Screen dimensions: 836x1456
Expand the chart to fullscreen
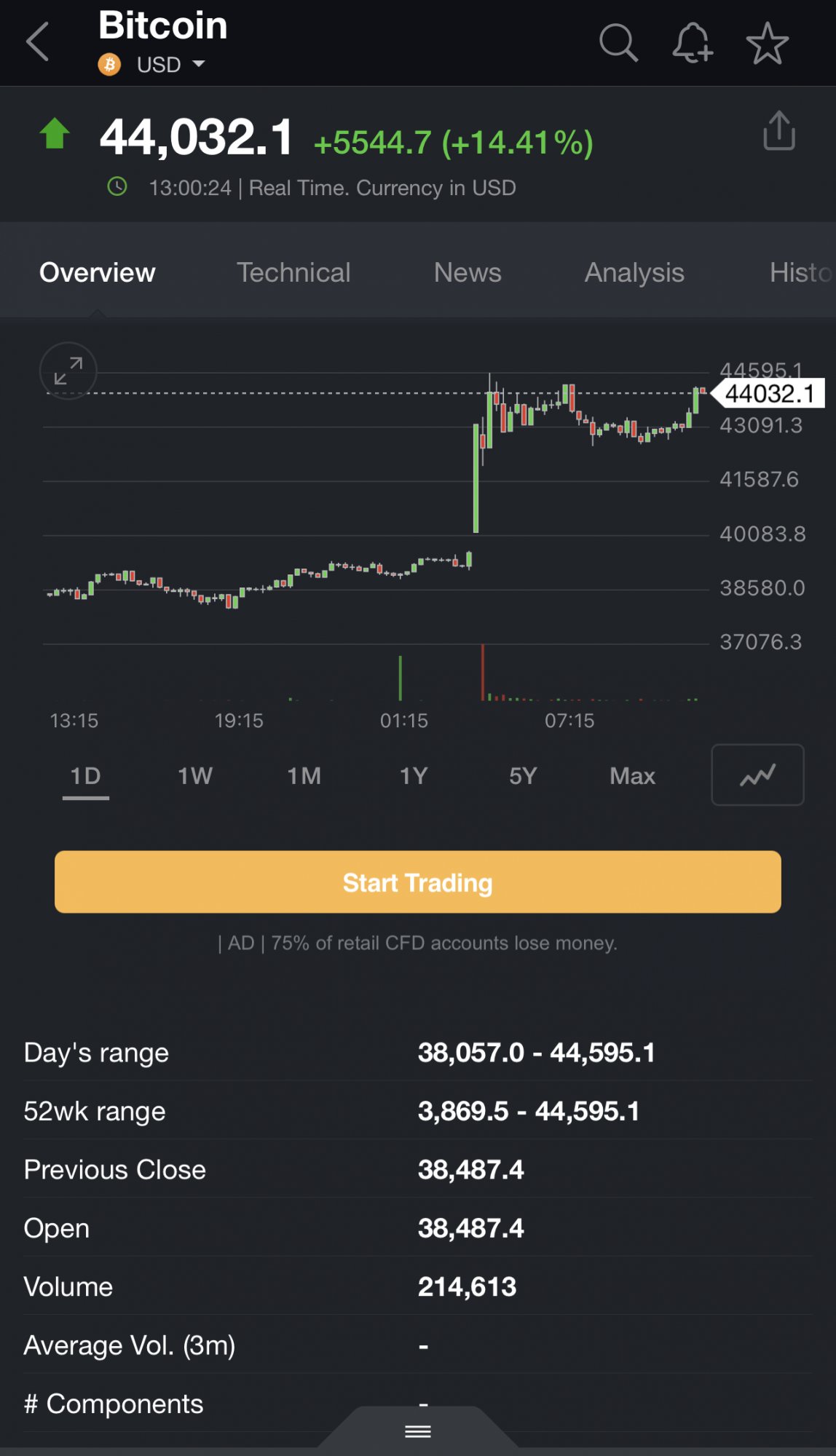(x=68, y=371)
